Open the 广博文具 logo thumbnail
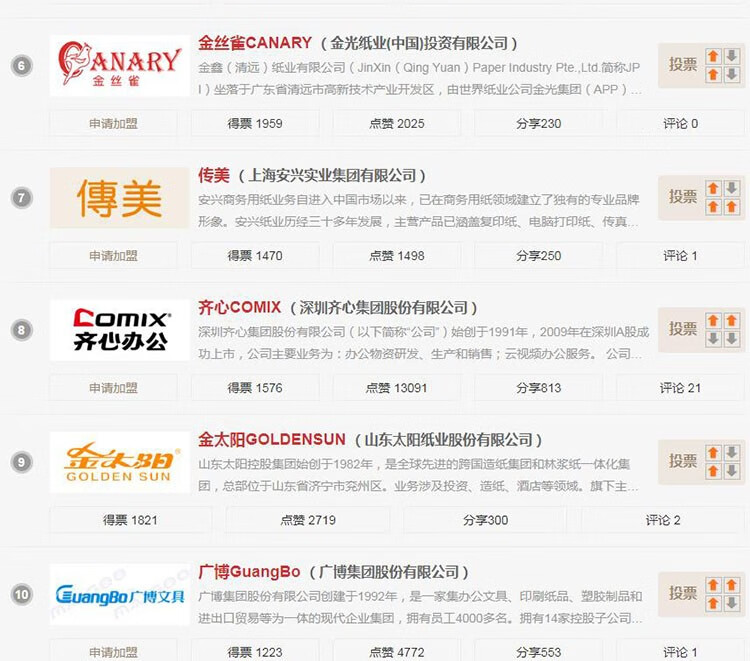This screenshot has width=750, height=661. [x=120, y=595]
